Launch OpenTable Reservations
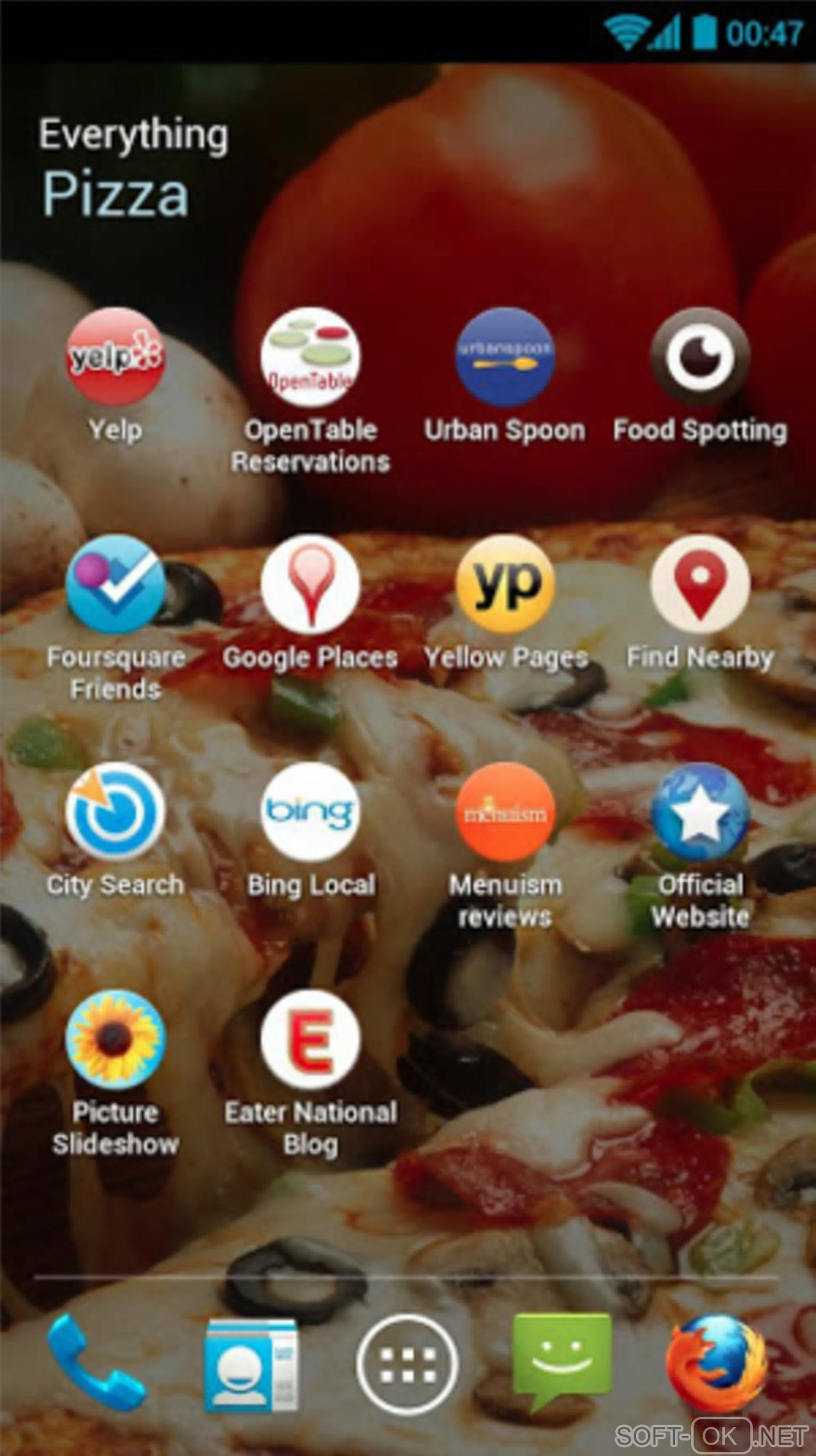This screenshot has width=816, height=1456. 310,357
